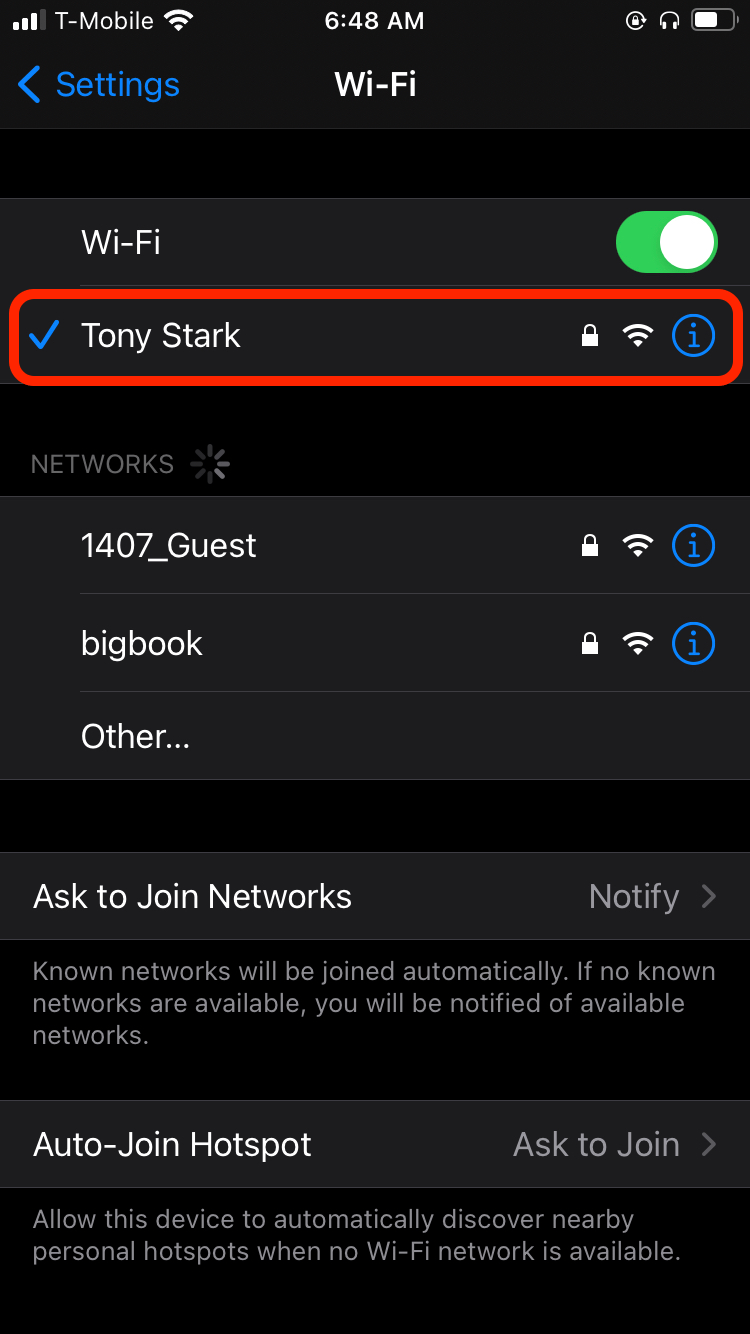The width and height of the screenshot is (750, 1334).
Task: Tap the Wi-Fi signal icon next to Tony Stark
Action: (x=638, y=335)
